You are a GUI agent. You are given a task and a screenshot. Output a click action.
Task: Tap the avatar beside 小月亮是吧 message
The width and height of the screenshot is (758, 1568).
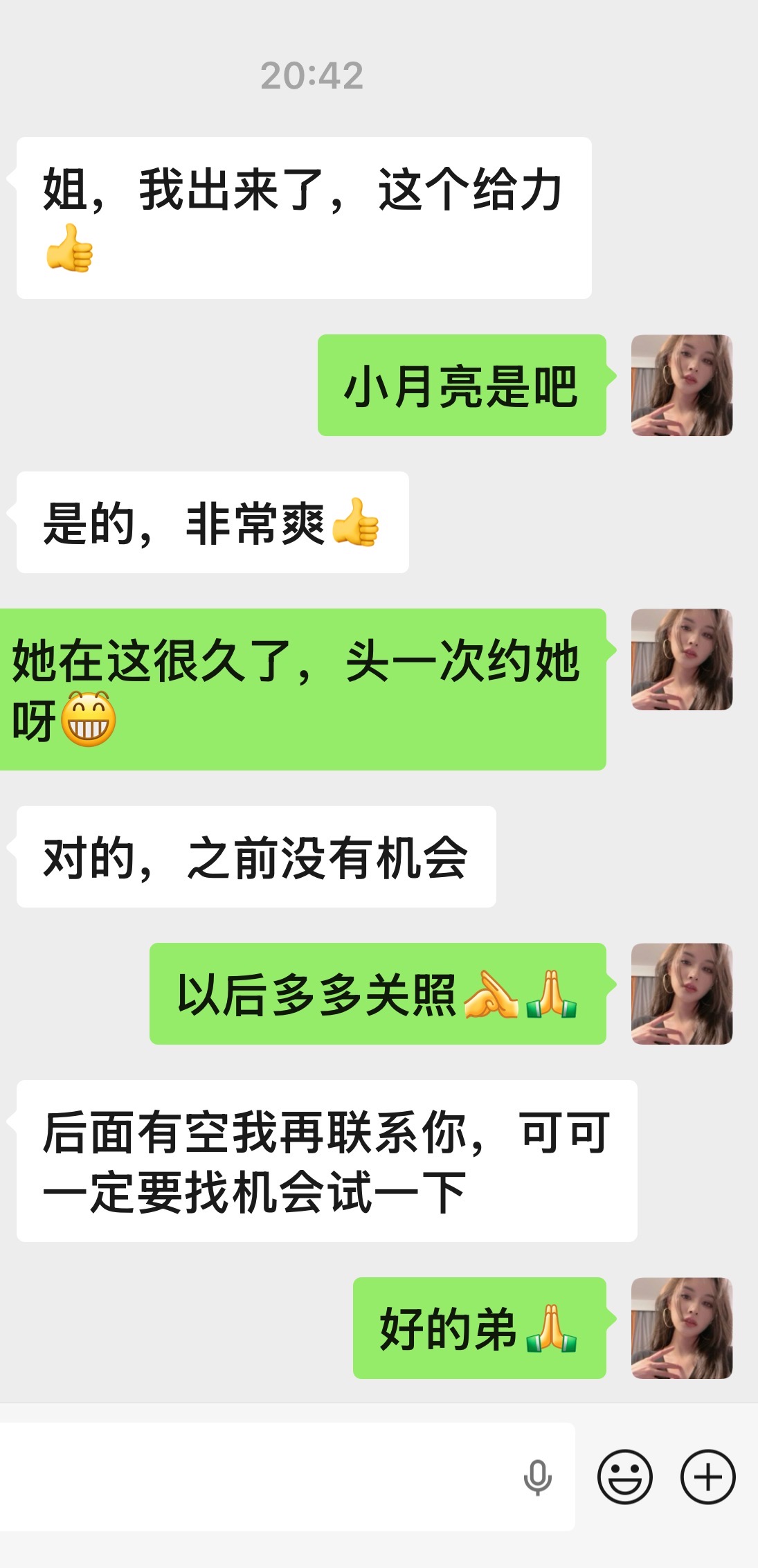pos(681,386)
